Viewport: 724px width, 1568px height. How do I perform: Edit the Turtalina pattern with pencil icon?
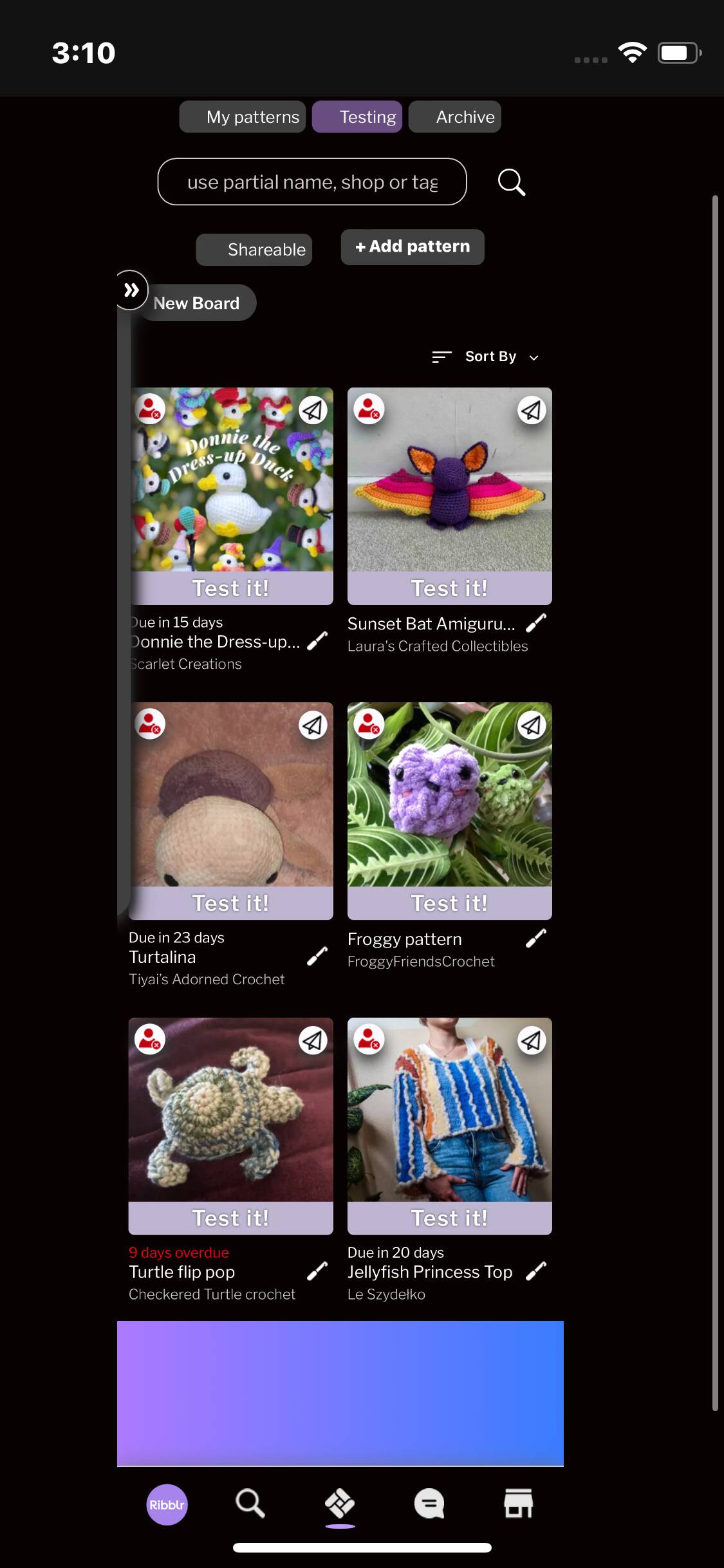[317, 957]
